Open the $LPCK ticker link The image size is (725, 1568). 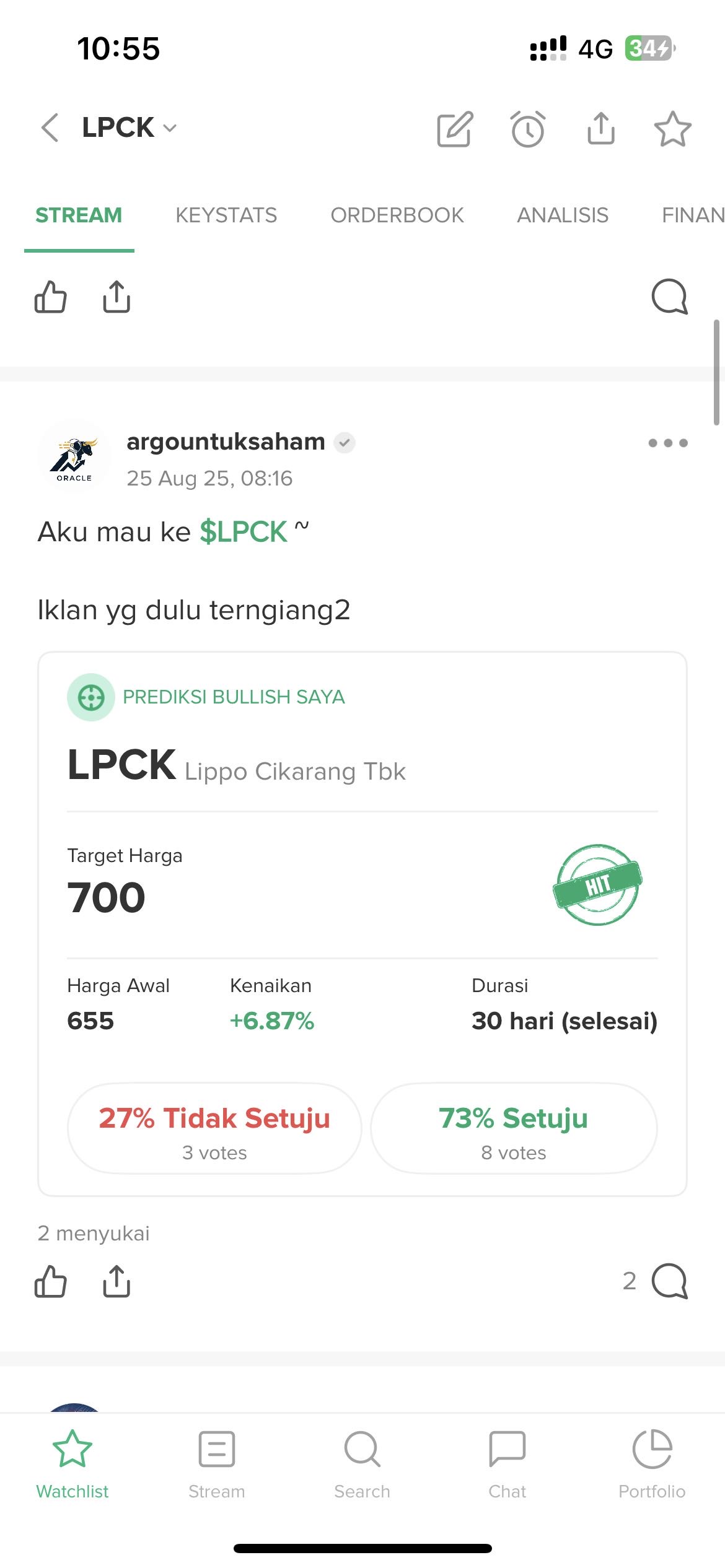pos(243,532)
